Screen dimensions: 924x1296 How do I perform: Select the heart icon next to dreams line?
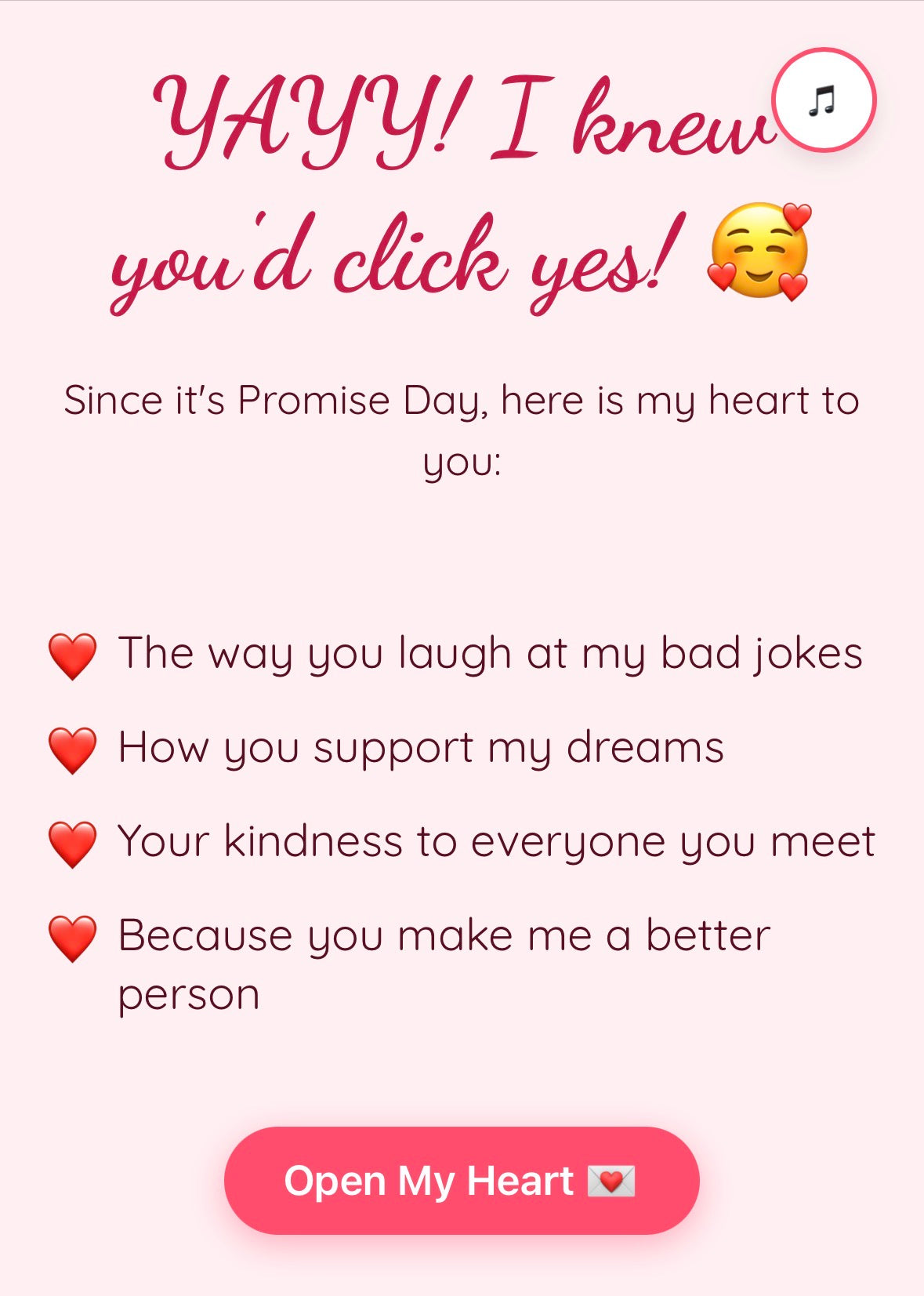(x=72, y=751)
